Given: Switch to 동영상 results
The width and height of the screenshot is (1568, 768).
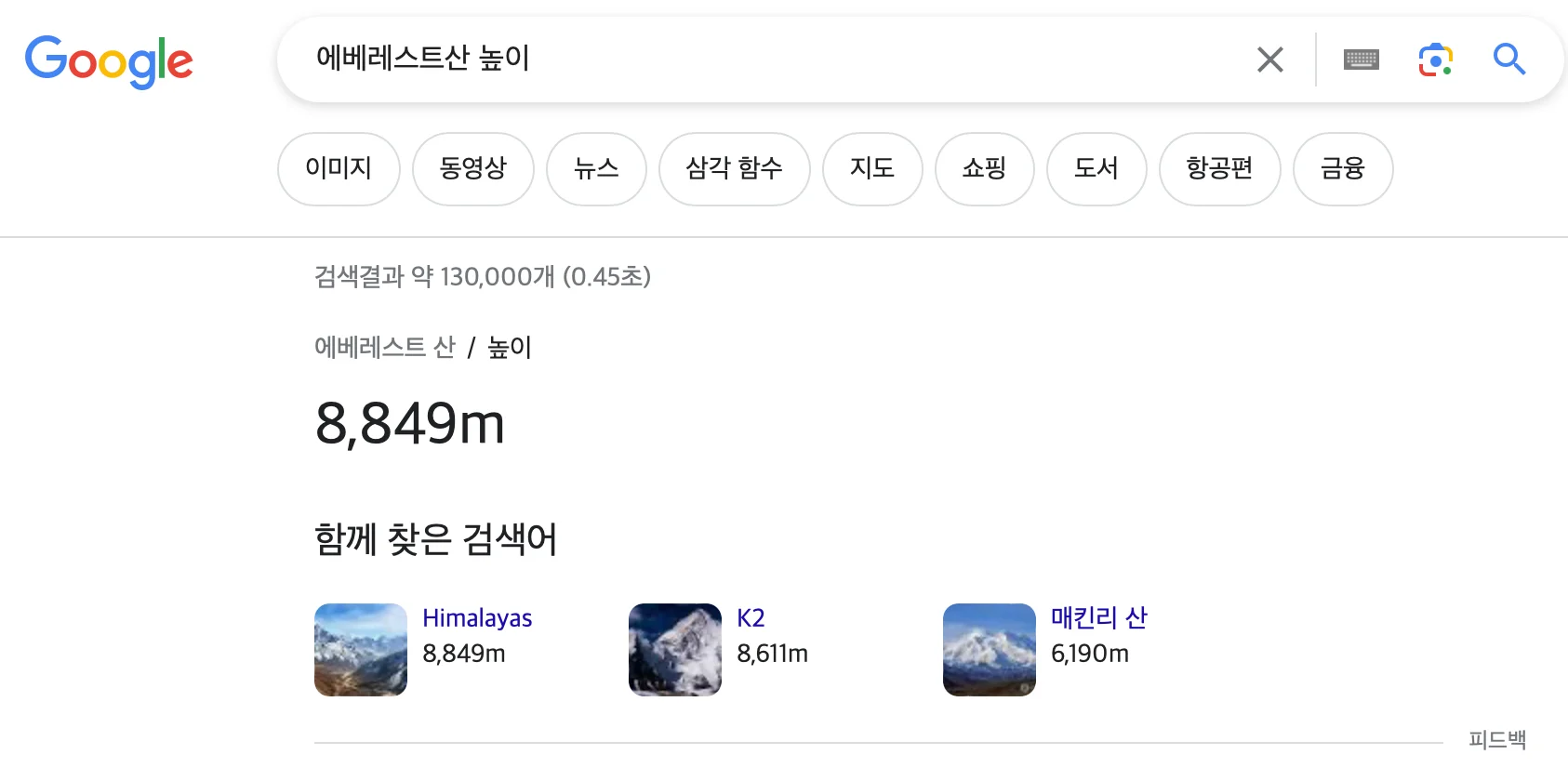Looking at the screenshot, I should 472,168.
